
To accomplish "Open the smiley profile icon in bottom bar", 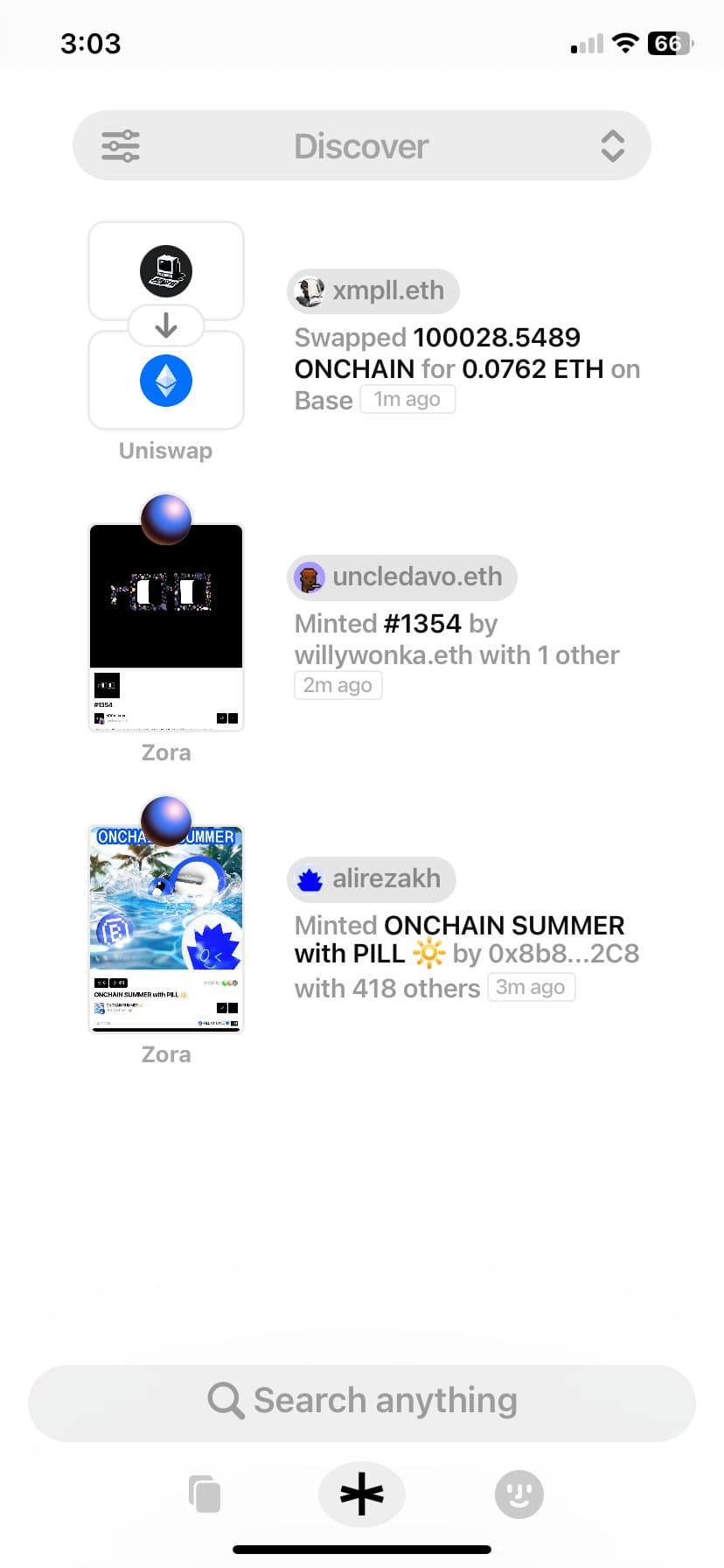I will click(518, 1494).
